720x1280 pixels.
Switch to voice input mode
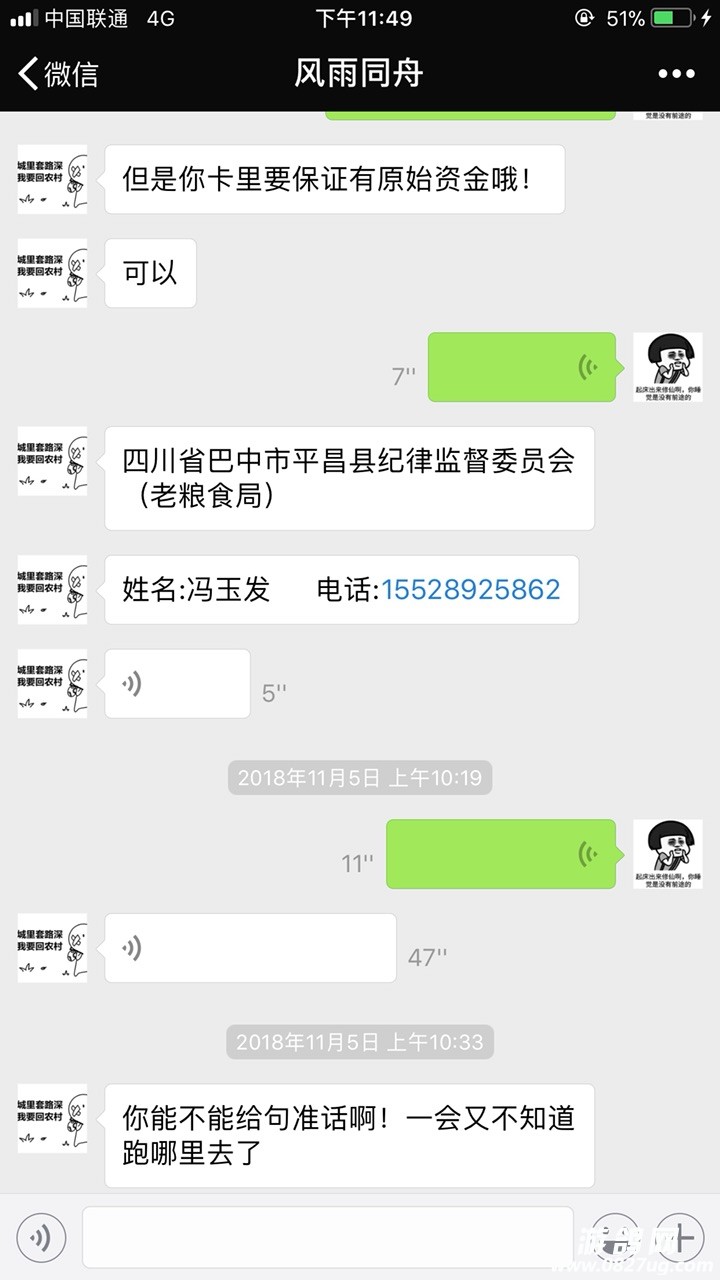point(41,1239)
